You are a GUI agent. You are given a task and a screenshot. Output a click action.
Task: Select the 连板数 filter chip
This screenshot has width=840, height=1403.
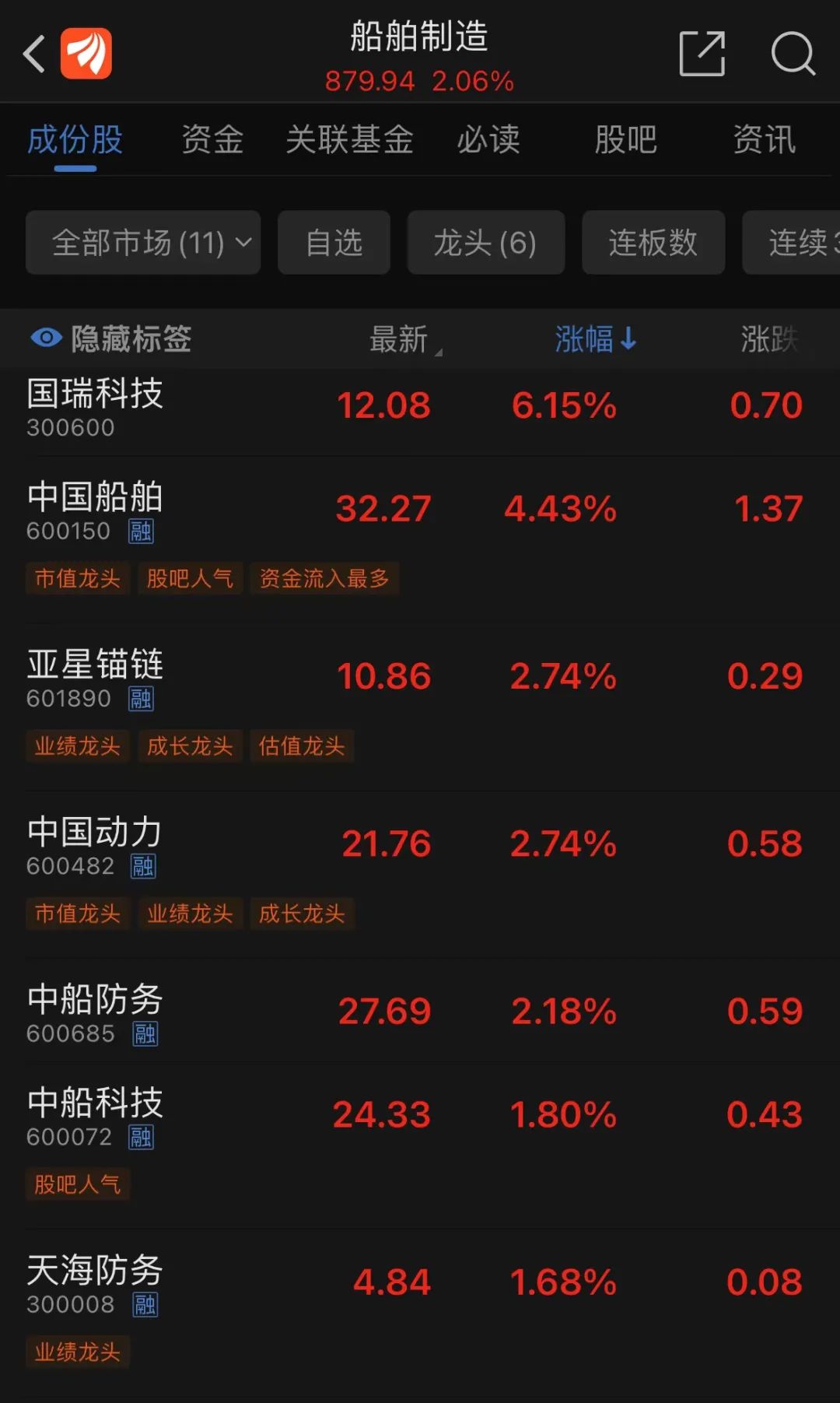653,243
